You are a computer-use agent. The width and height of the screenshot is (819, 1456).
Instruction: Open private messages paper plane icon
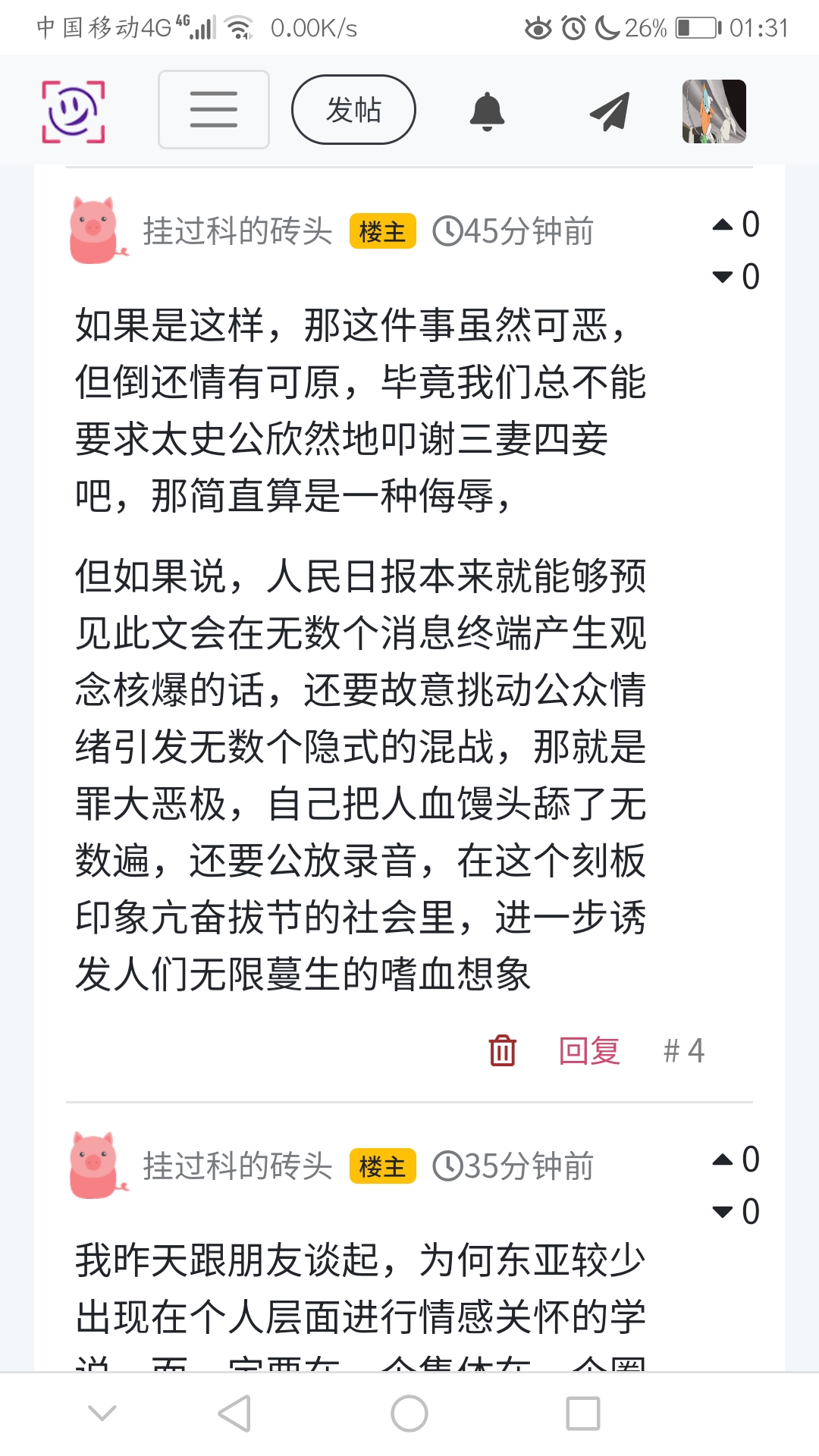coord(610,111)
